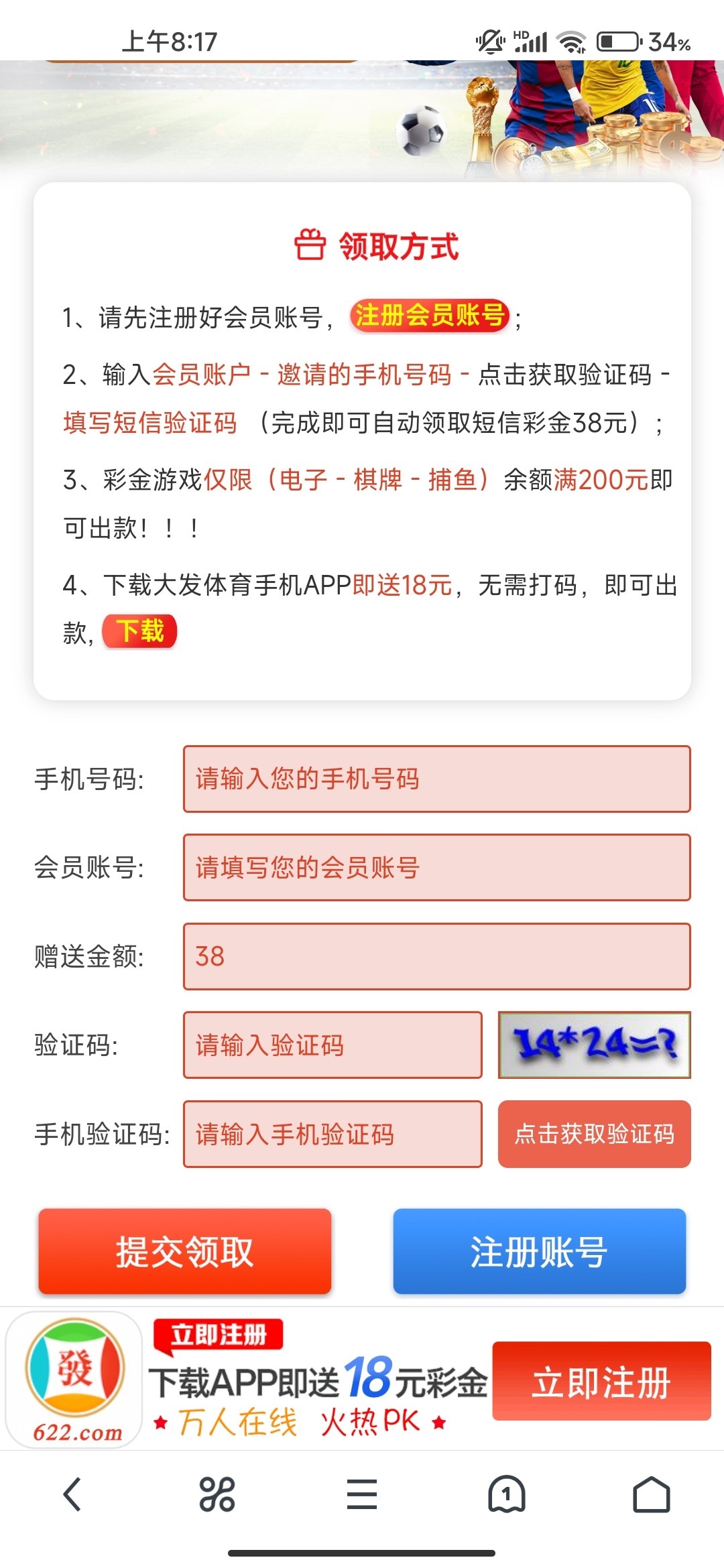Open the browser tabs switcher
This screenshot has width=724, height=1568.
coord(507,1494)
